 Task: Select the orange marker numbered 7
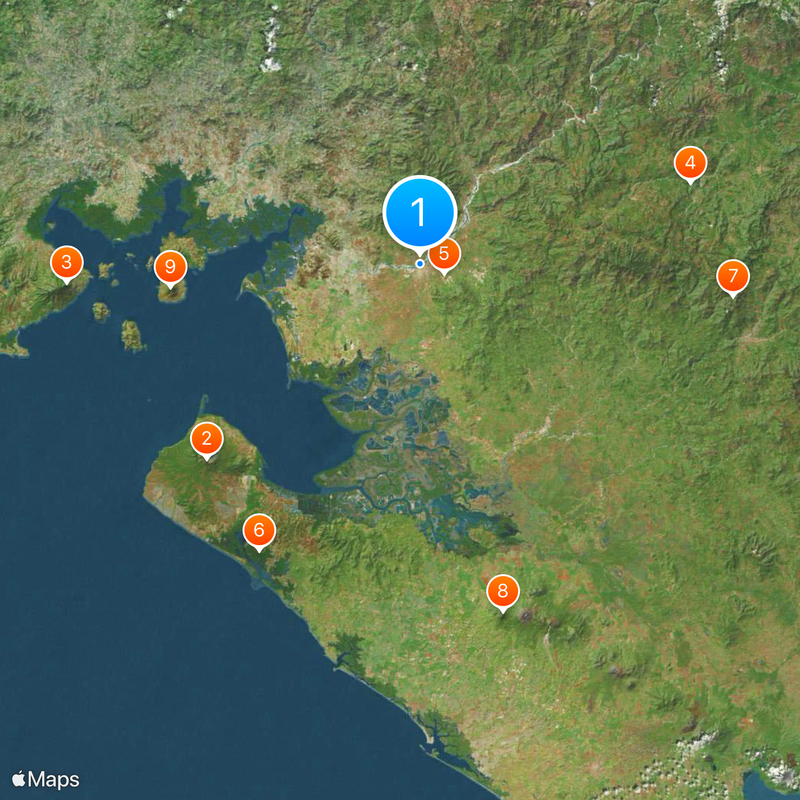click(x=733, y=276)
